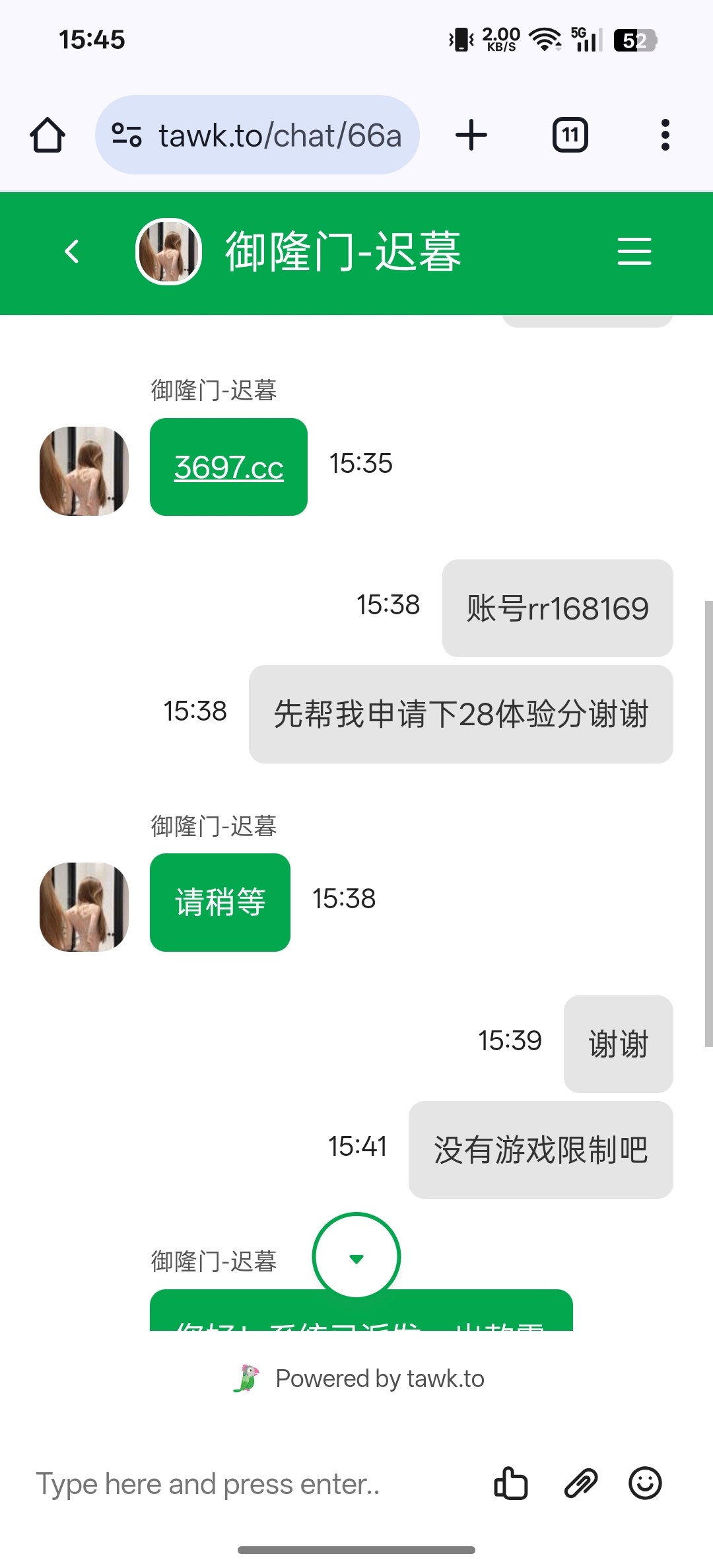Focus the message input field

pos(251,1484)
